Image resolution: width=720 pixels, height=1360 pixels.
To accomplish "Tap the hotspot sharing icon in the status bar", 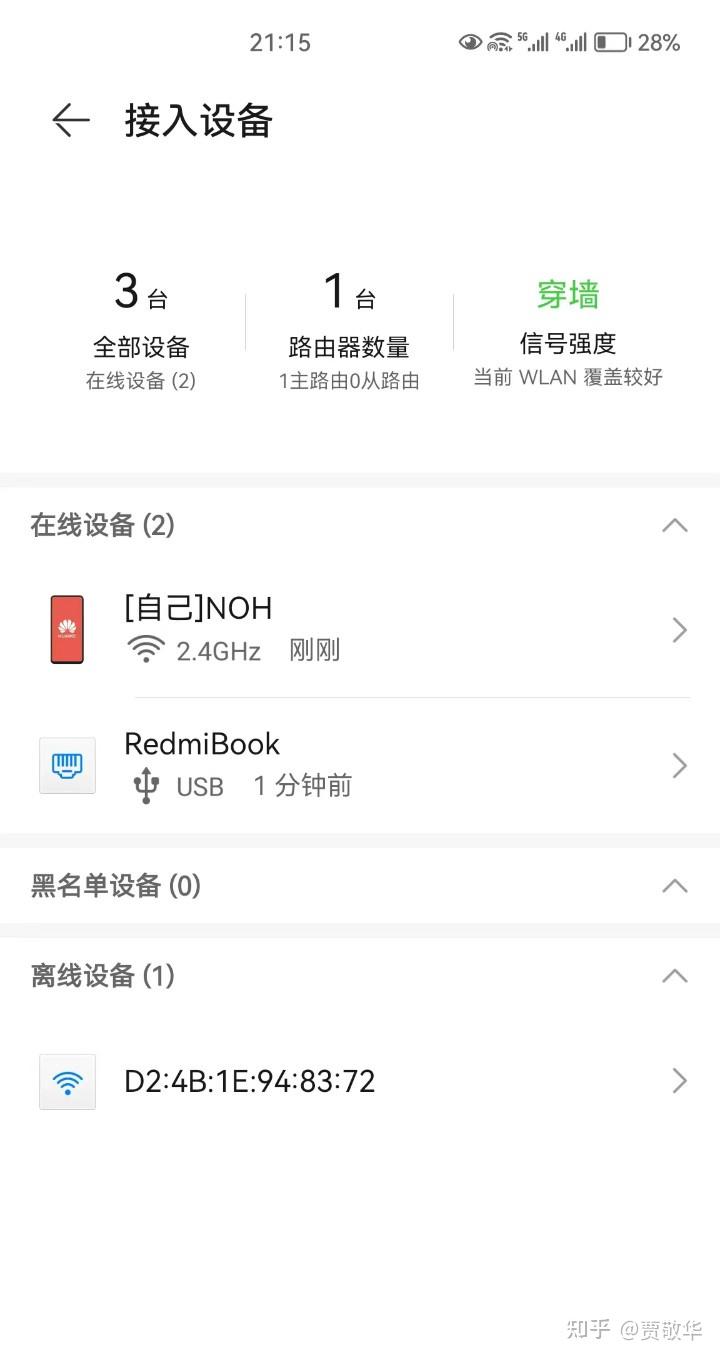I will point(499,42).
